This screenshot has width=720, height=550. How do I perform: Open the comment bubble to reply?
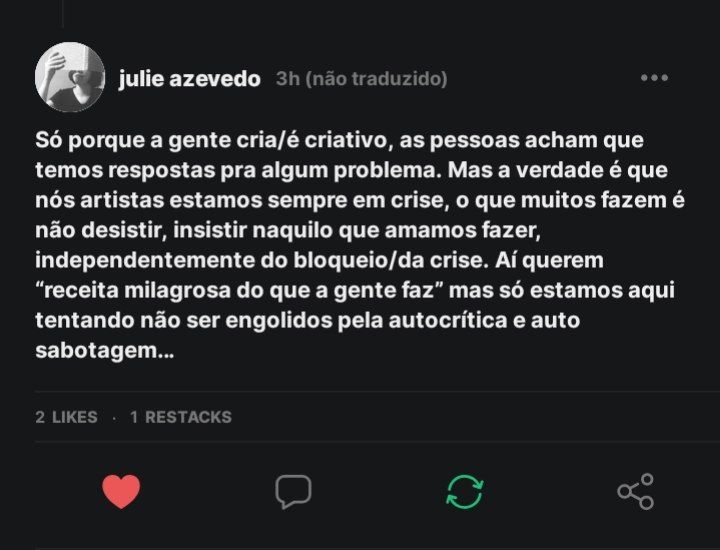pos(293,491)
